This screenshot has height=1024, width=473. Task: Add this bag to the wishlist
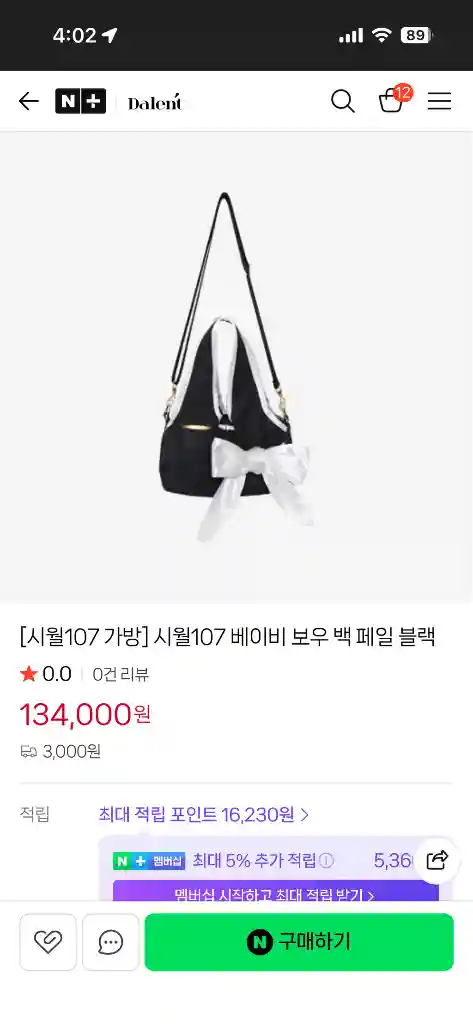pyautogui.click(x=48, y=942)
